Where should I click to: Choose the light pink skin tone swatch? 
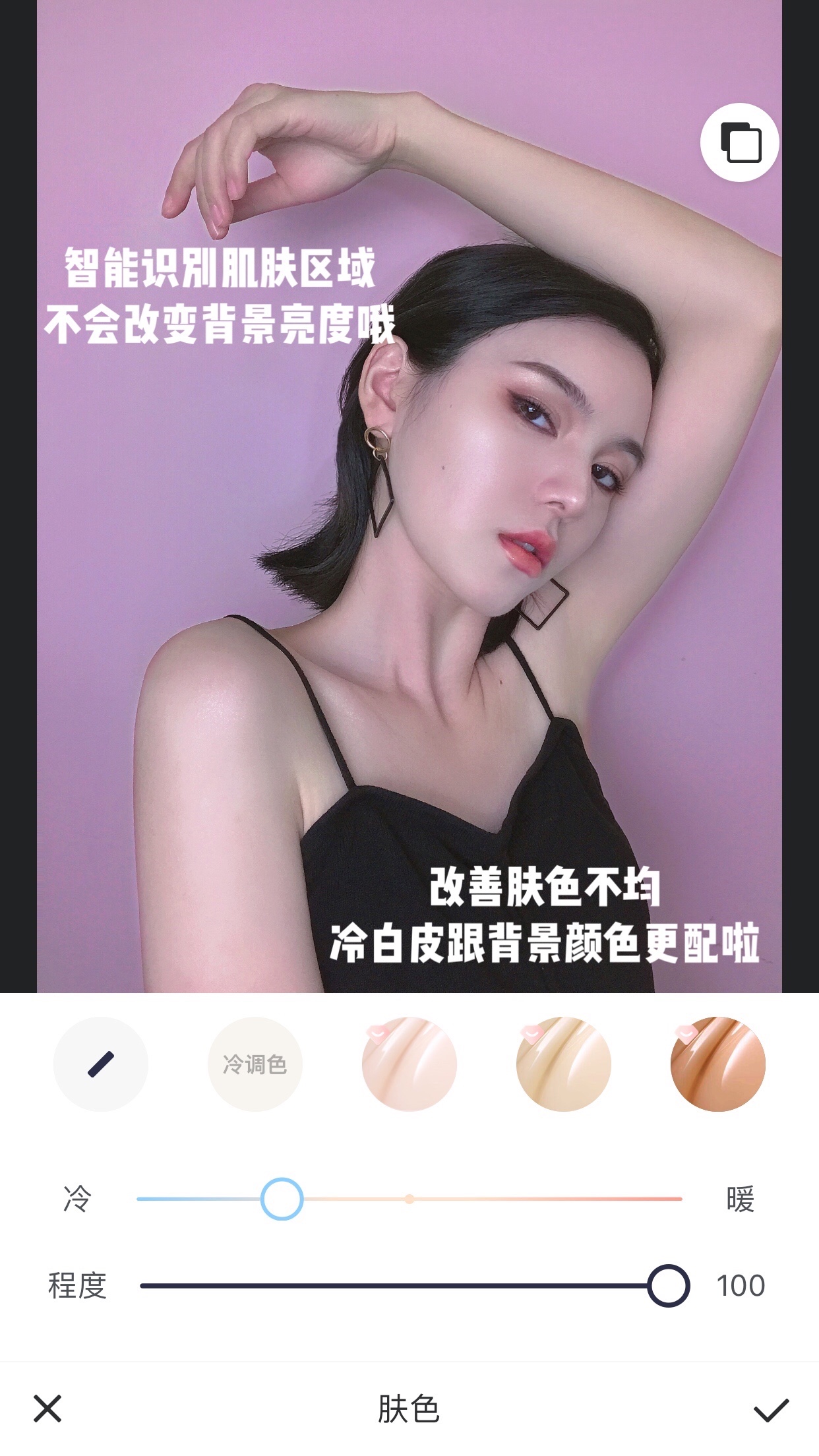409,1064
